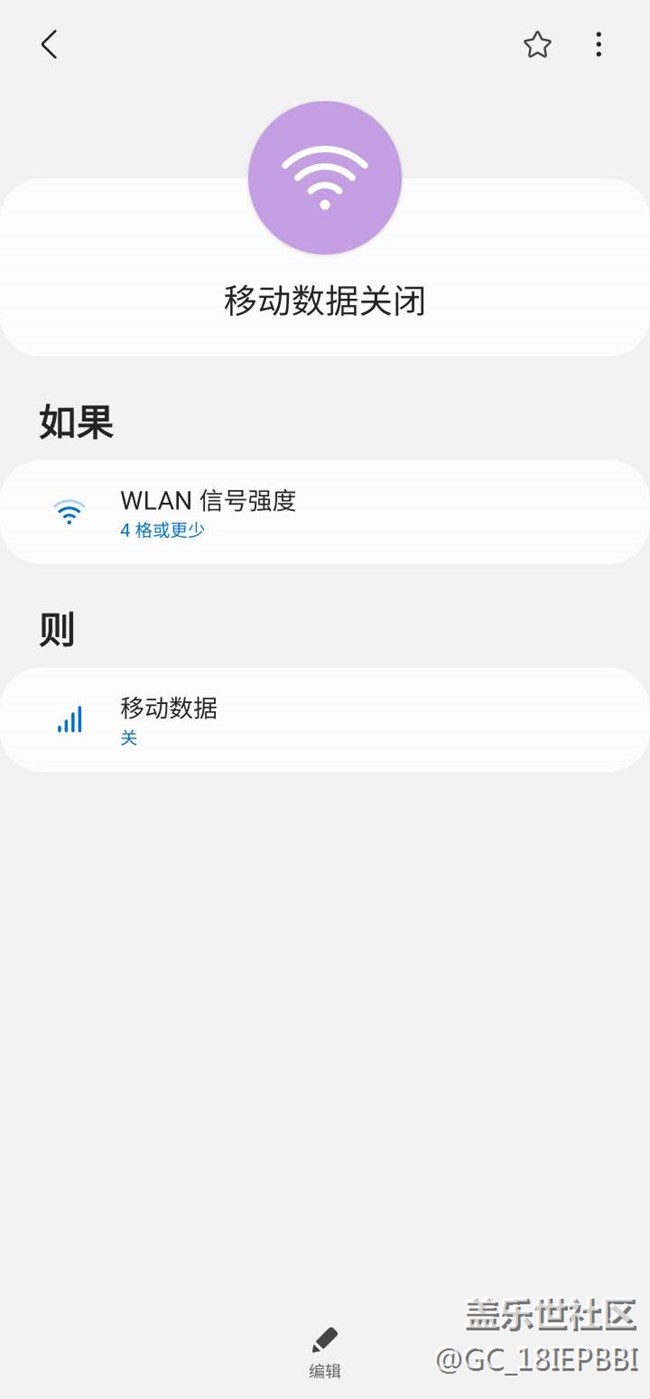Open the WLAN 信号强度 condition row

(x=325, y=512)
